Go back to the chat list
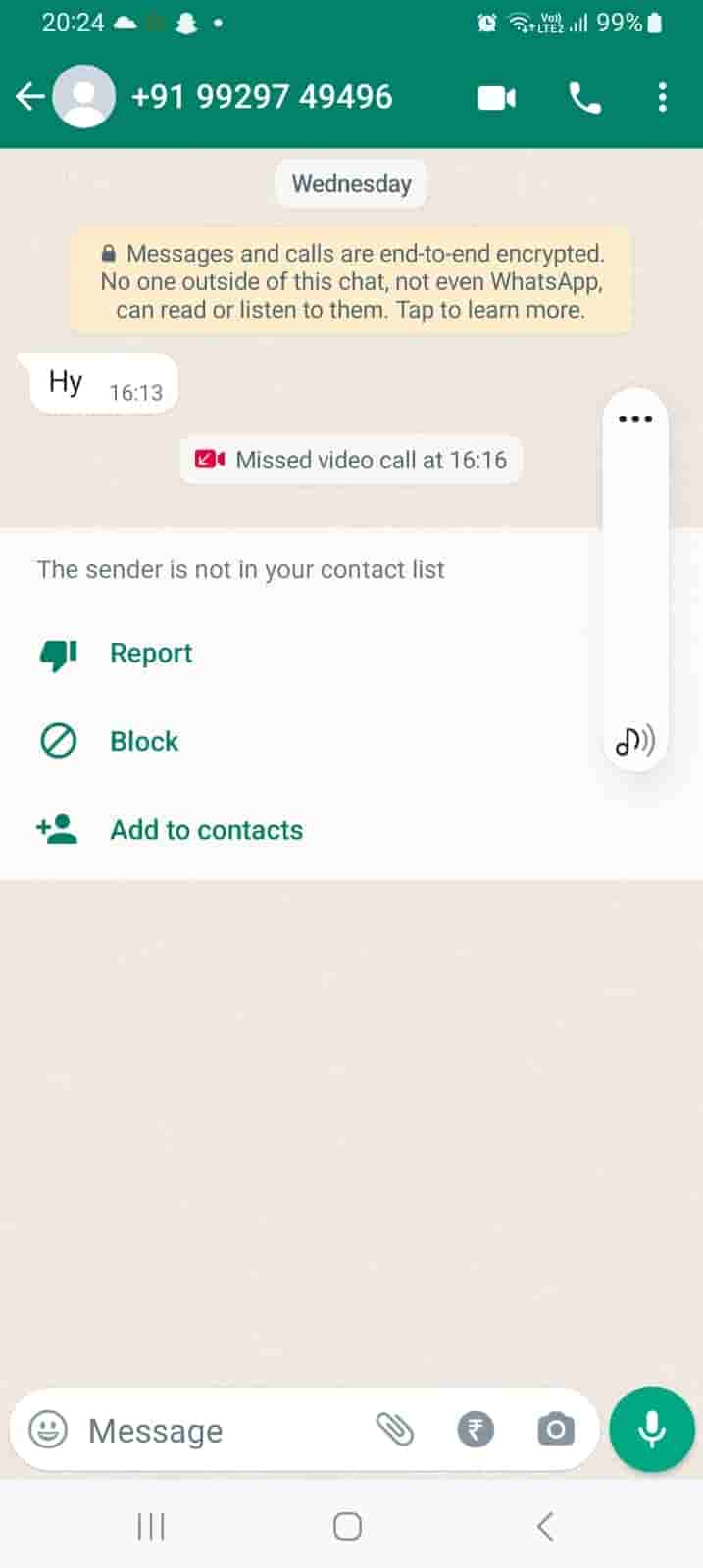This screenshot has height=1568, width=703. [29, 96]
